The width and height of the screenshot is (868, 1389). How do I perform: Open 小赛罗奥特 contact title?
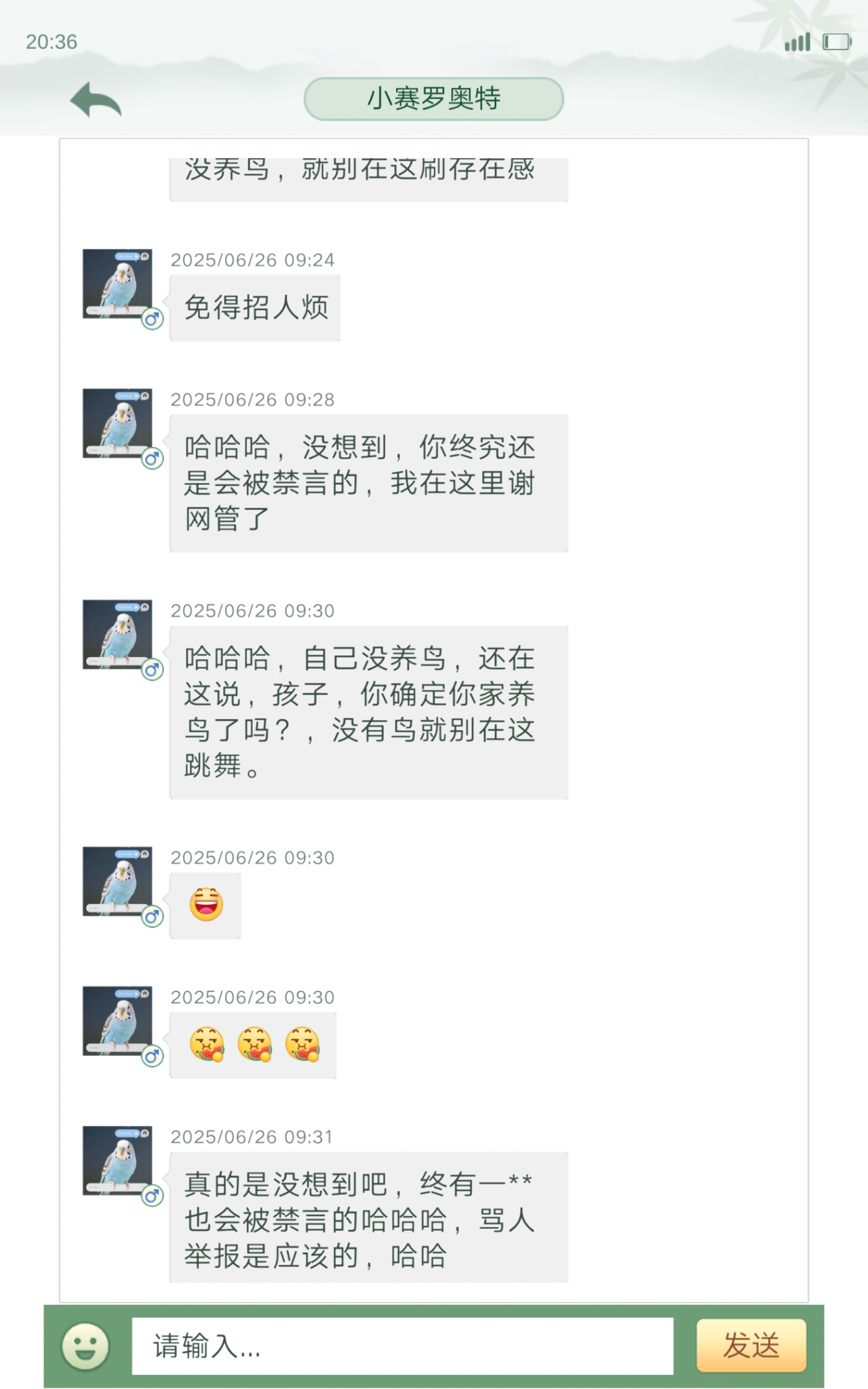pos(433,99)
